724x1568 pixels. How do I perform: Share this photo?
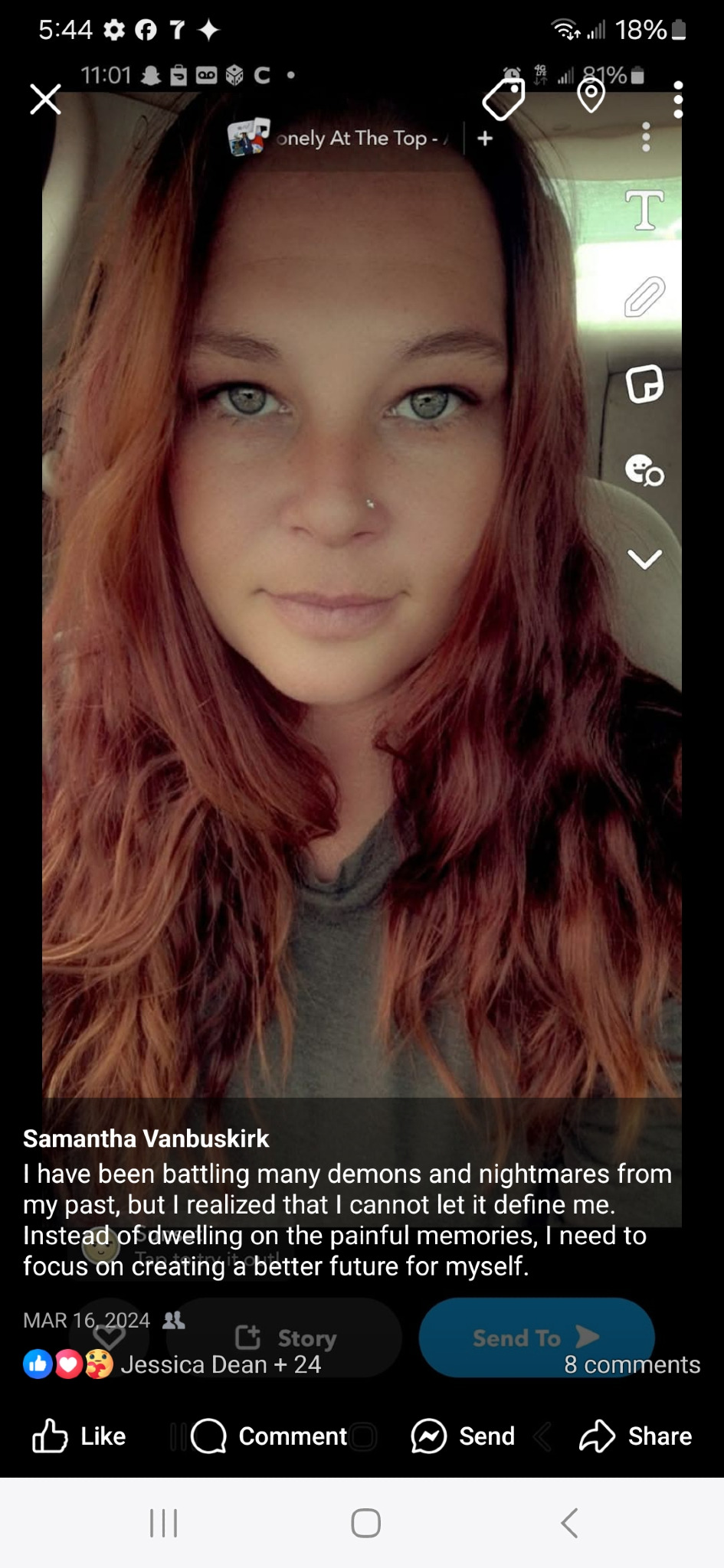pyautogui.click(x=635, y=1436)
